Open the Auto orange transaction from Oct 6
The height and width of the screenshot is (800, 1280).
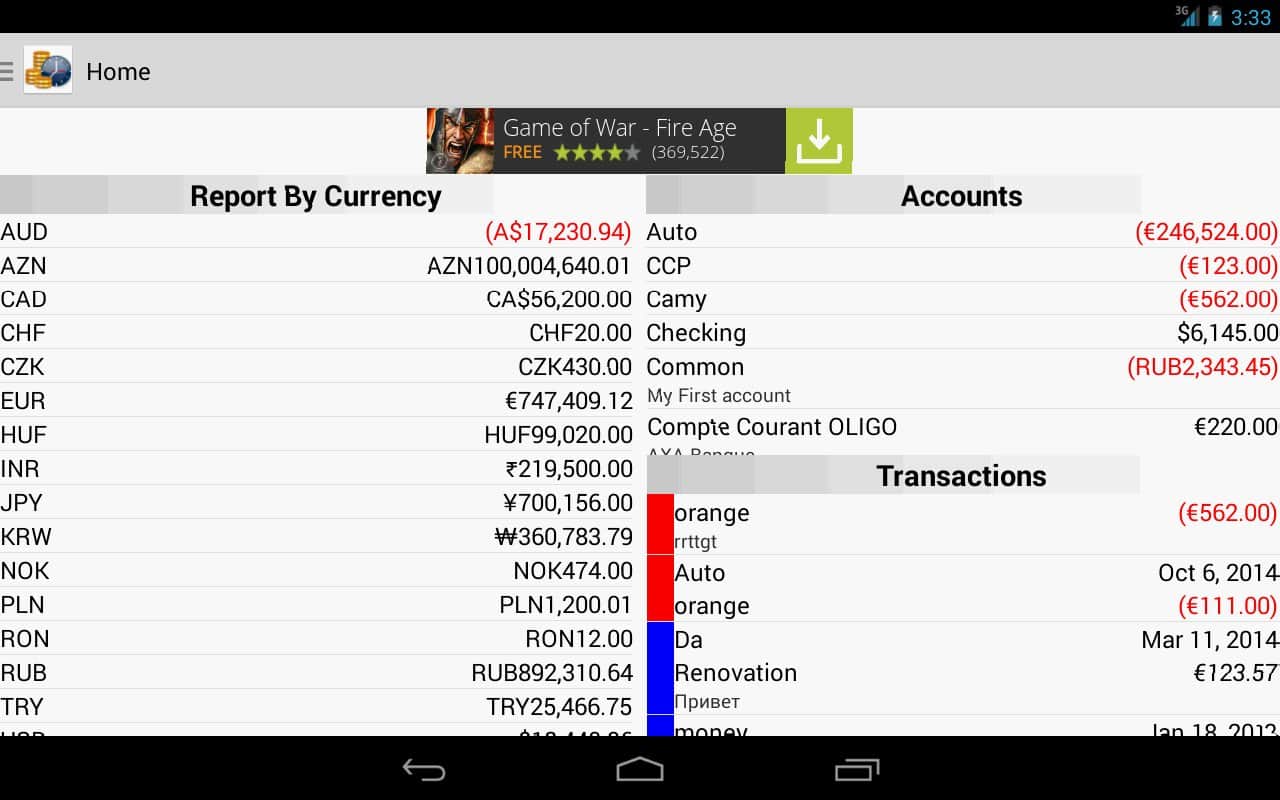(x=960, y=588)
